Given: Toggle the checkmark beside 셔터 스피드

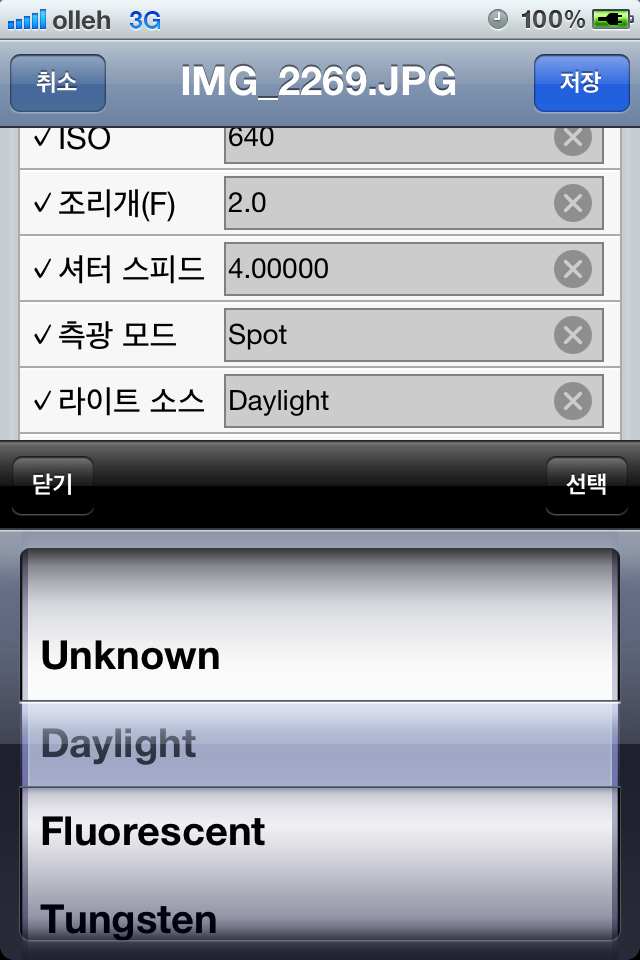Looking at the screenshot, I should coord(42,269).
